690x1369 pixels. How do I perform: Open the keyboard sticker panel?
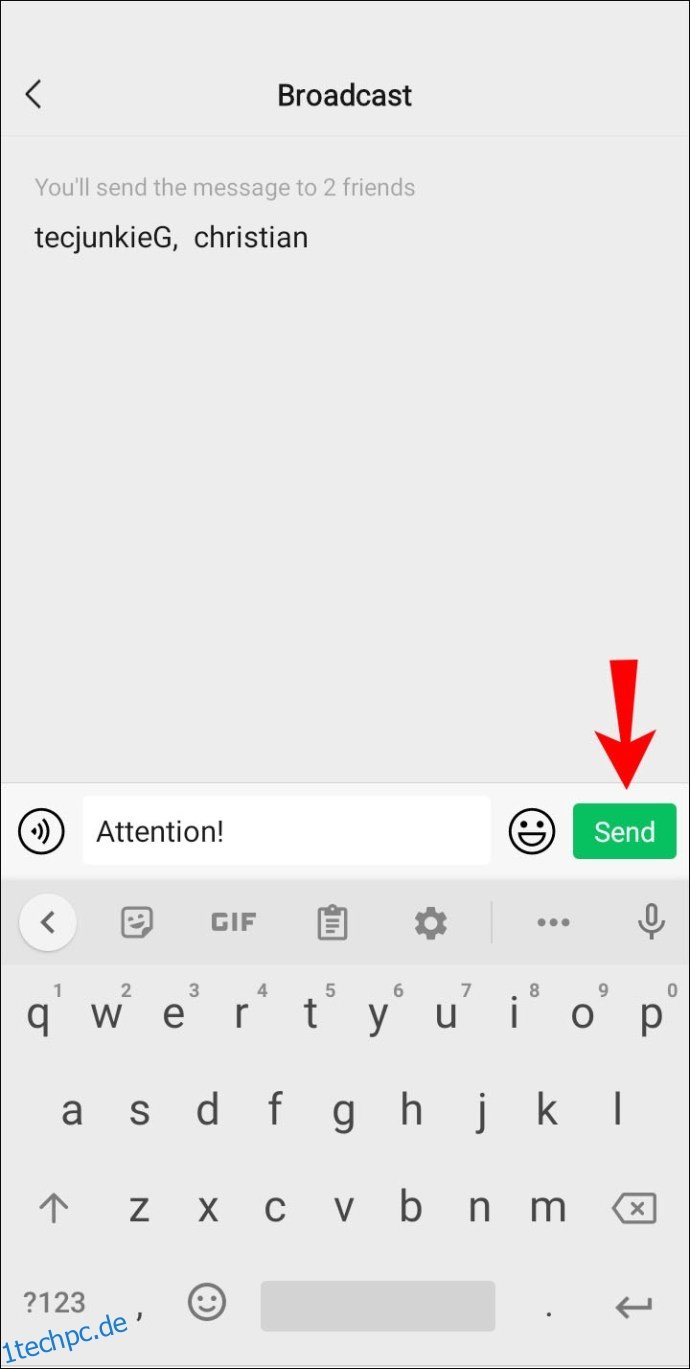(137, 922)
